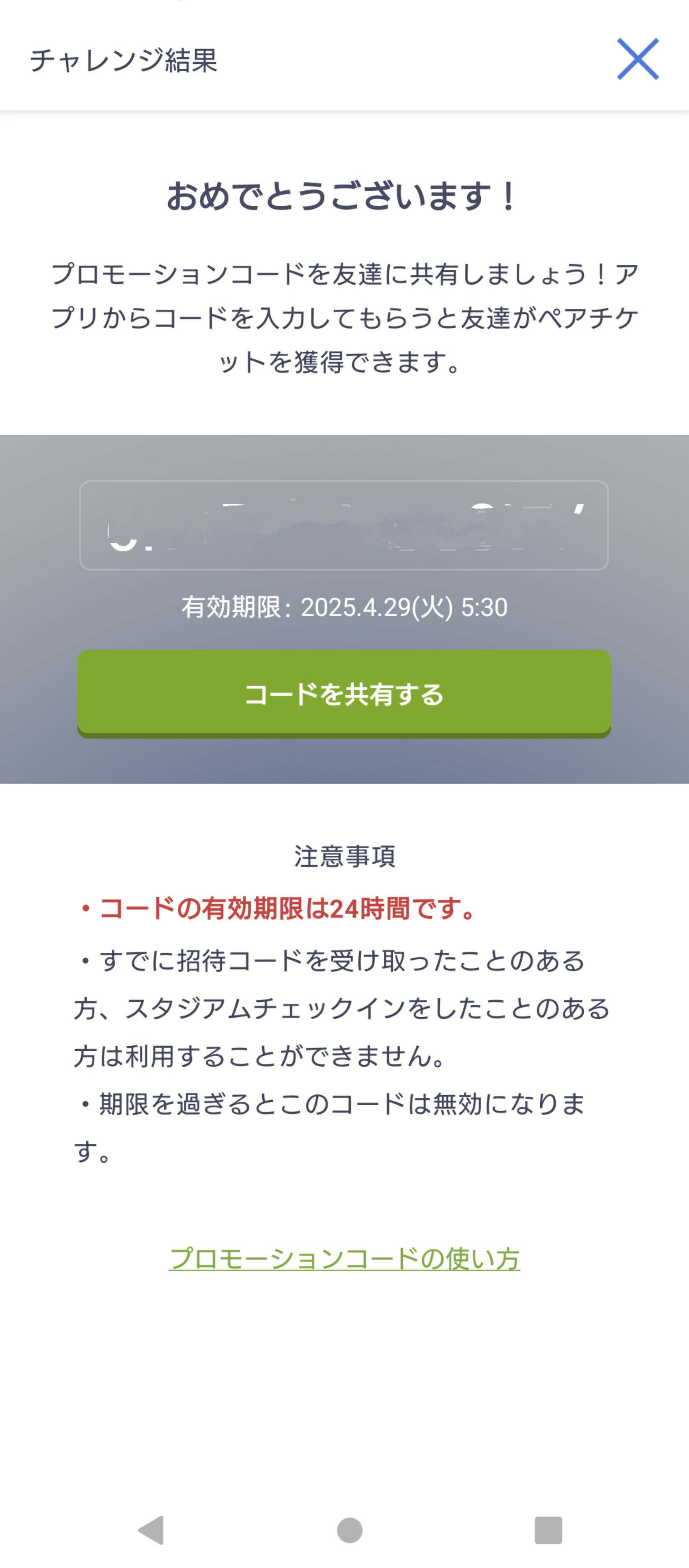
Task: Go to the system home screen
Action: point(350,1530)
